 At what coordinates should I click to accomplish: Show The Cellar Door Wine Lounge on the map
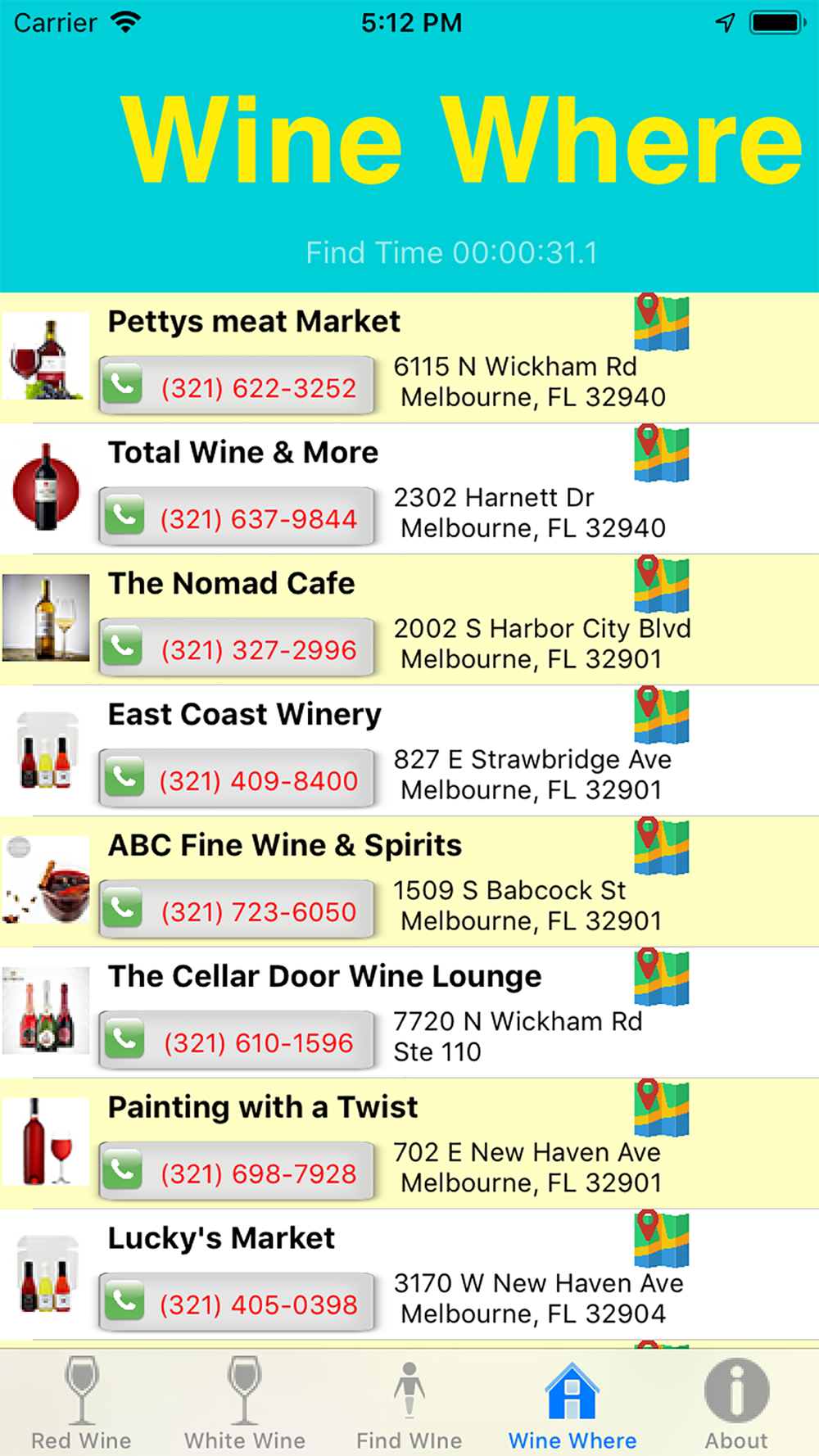pyautogui.click(x=661, y=978)
